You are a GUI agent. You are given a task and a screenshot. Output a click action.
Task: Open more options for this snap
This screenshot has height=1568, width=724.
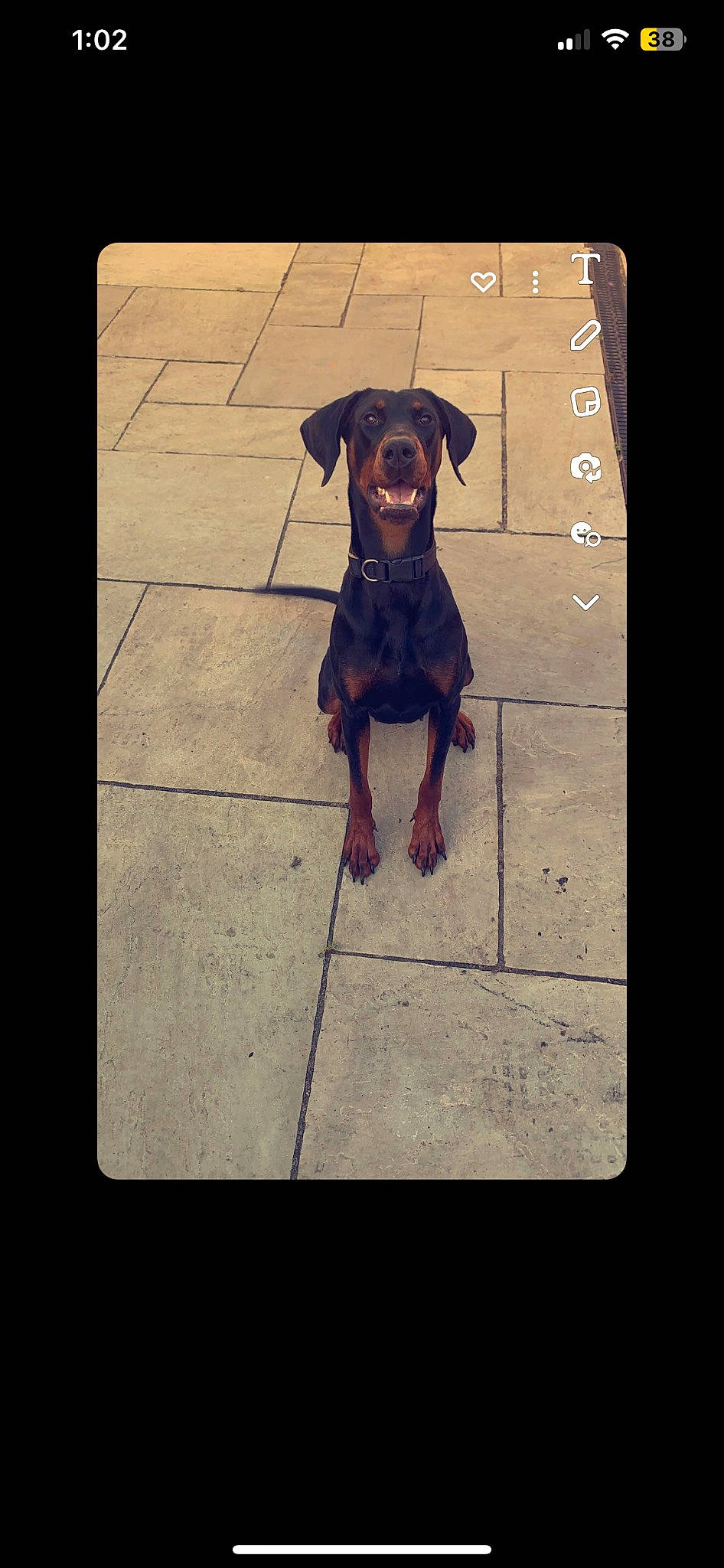pos(535,283)
